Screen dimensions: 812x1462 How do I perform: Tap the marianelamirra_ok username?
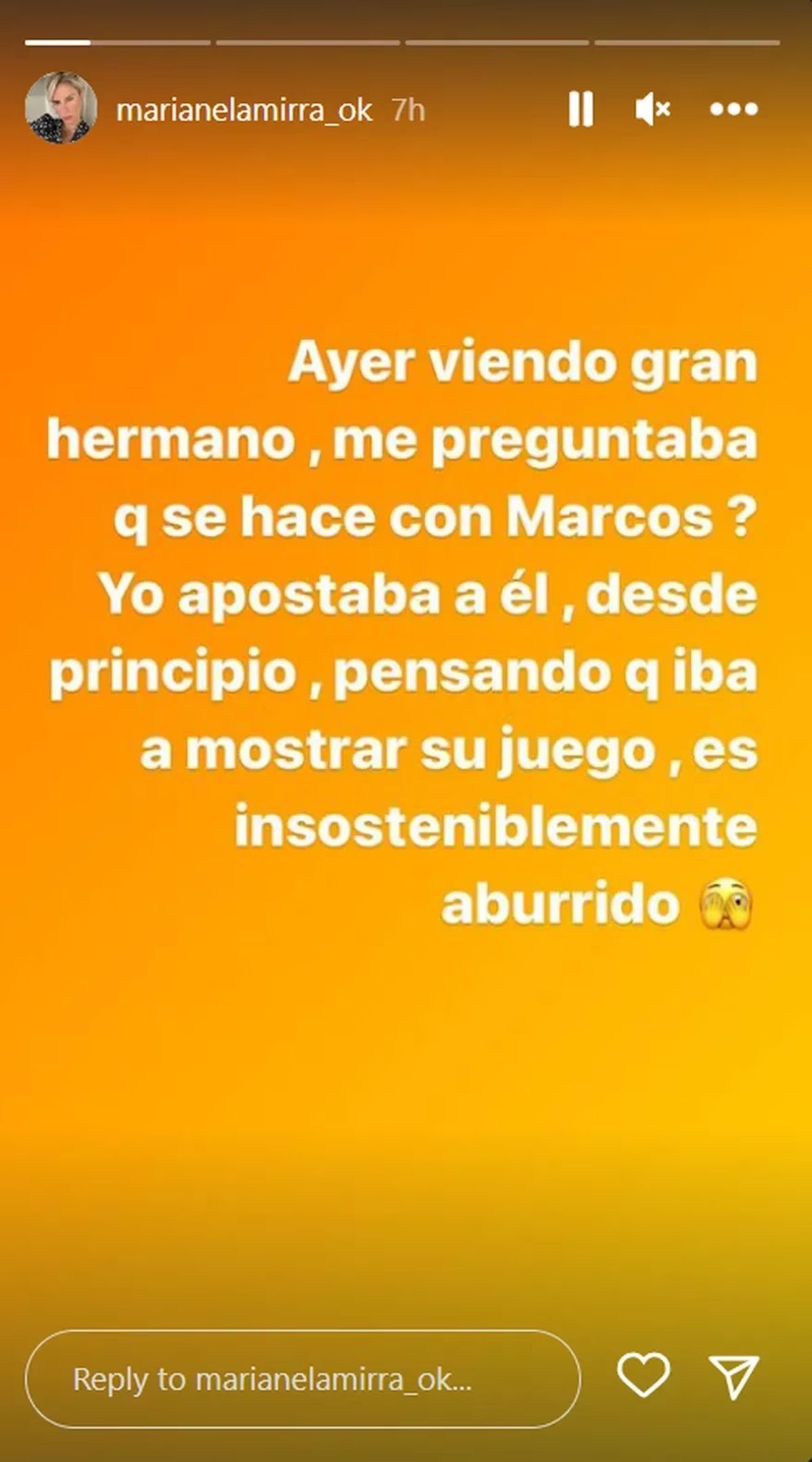(244, 110)
